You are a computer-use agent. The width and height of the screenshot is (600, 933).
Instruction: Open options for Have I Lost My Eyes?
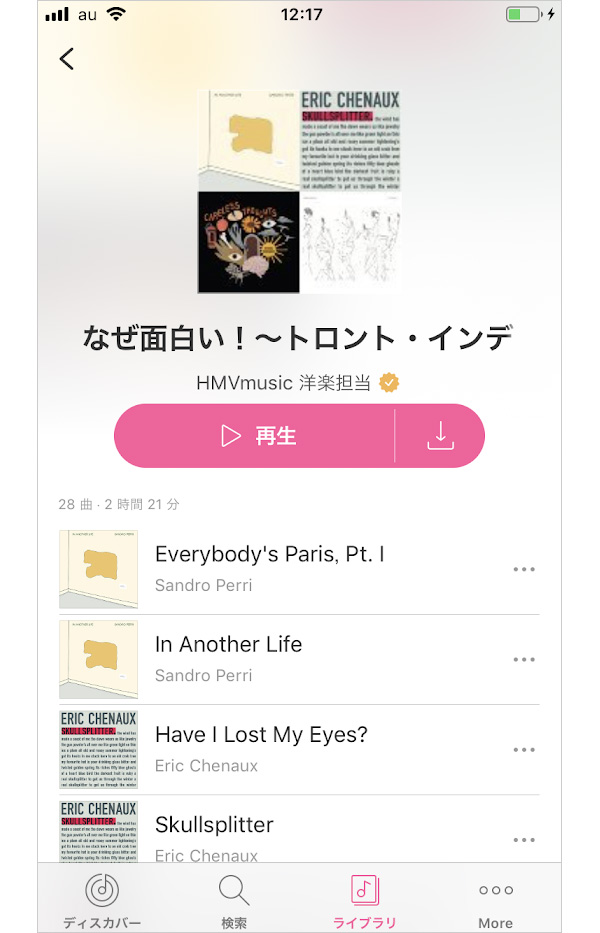point(523,749)
